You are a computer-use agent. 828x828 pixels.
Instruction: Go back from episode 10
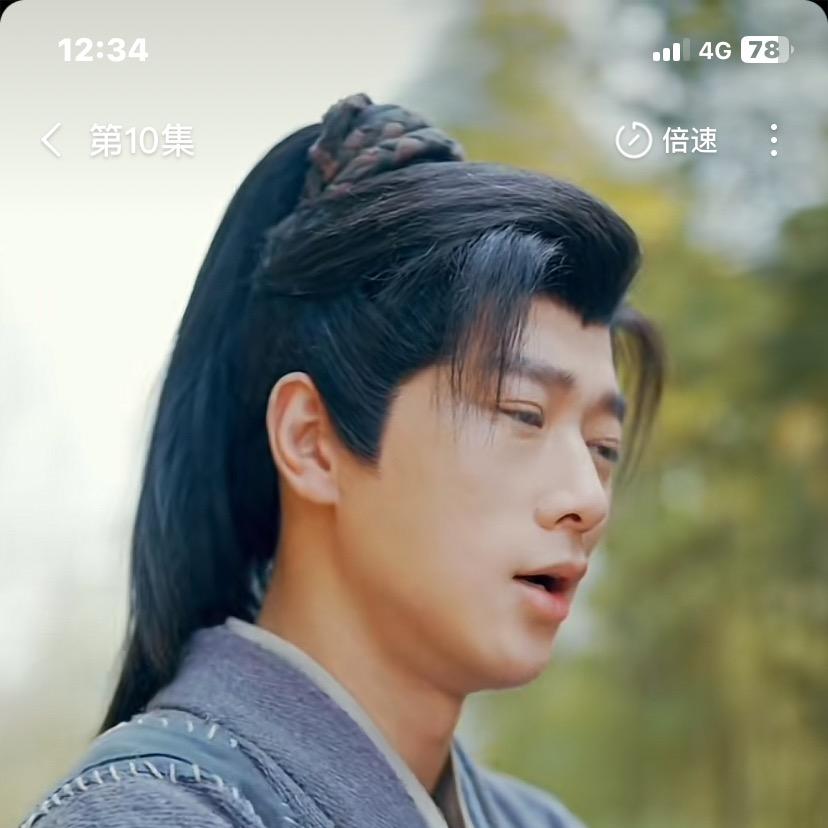51,140
